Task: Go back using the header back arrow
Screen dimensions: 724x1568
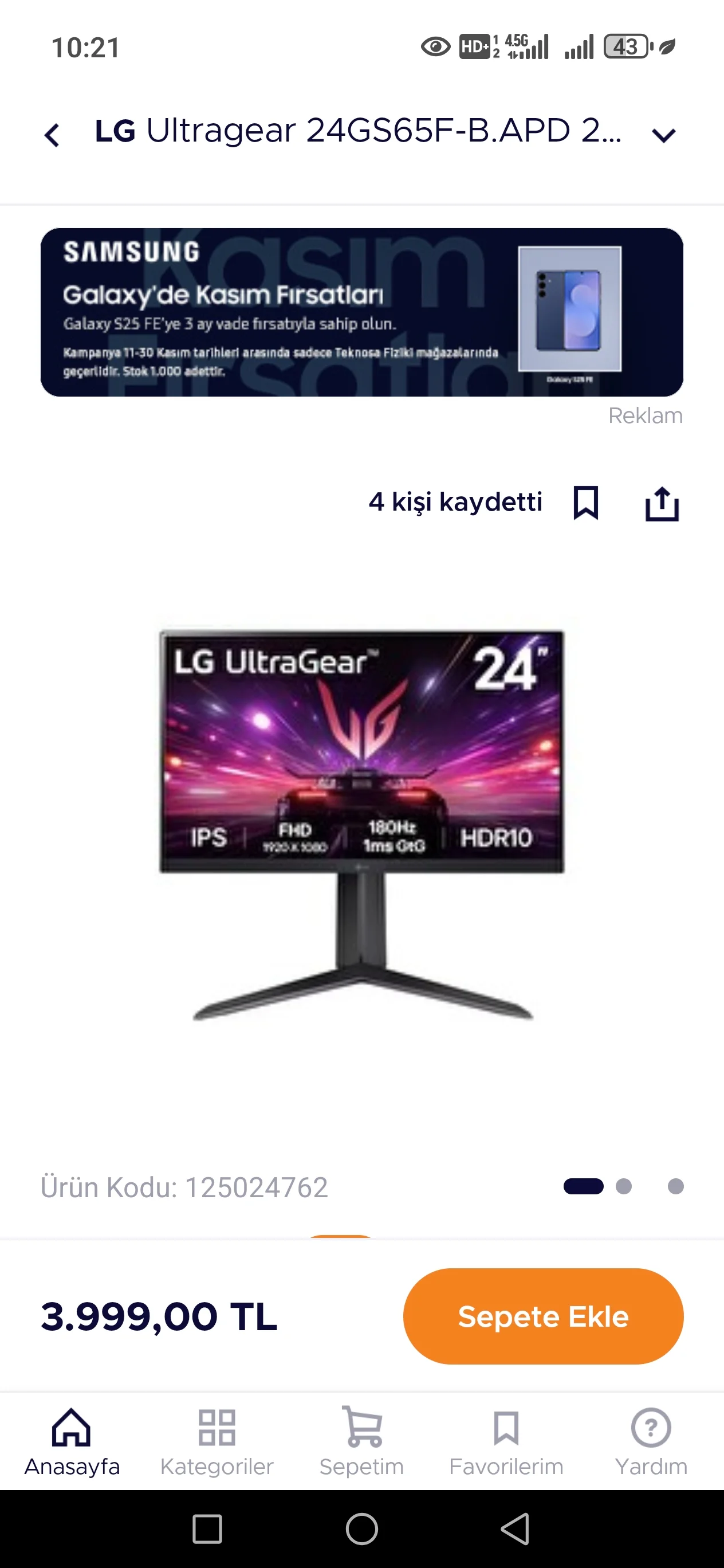Action: (x=52, y=135)
